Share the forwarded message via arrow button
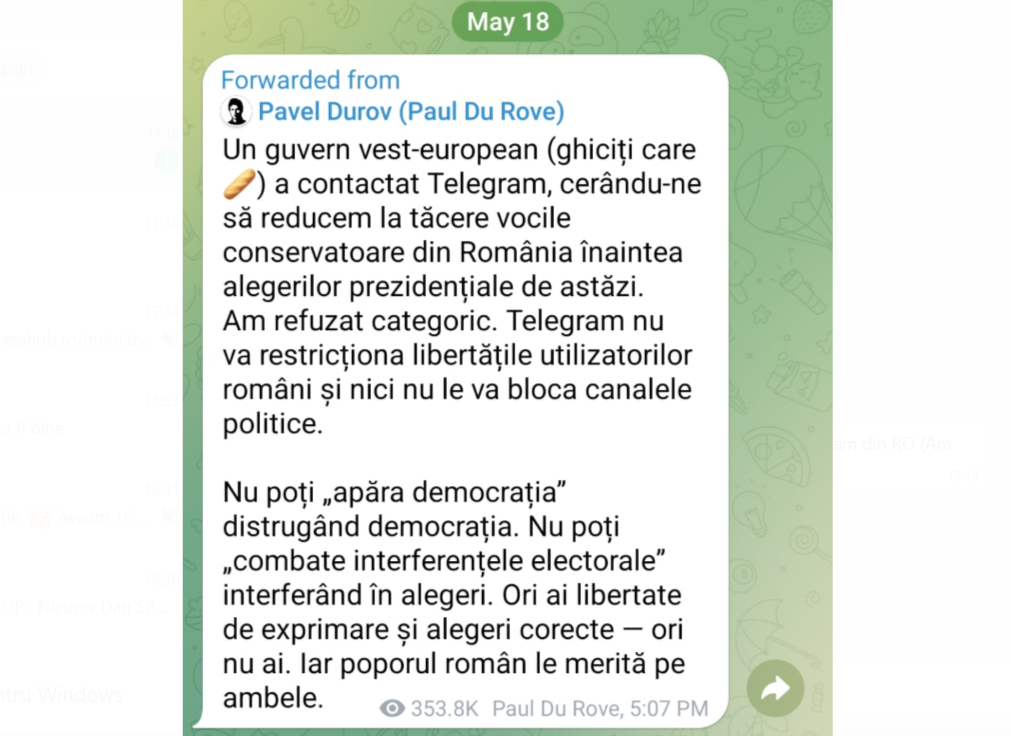The image size is (1011, 736). coord(775,688)
